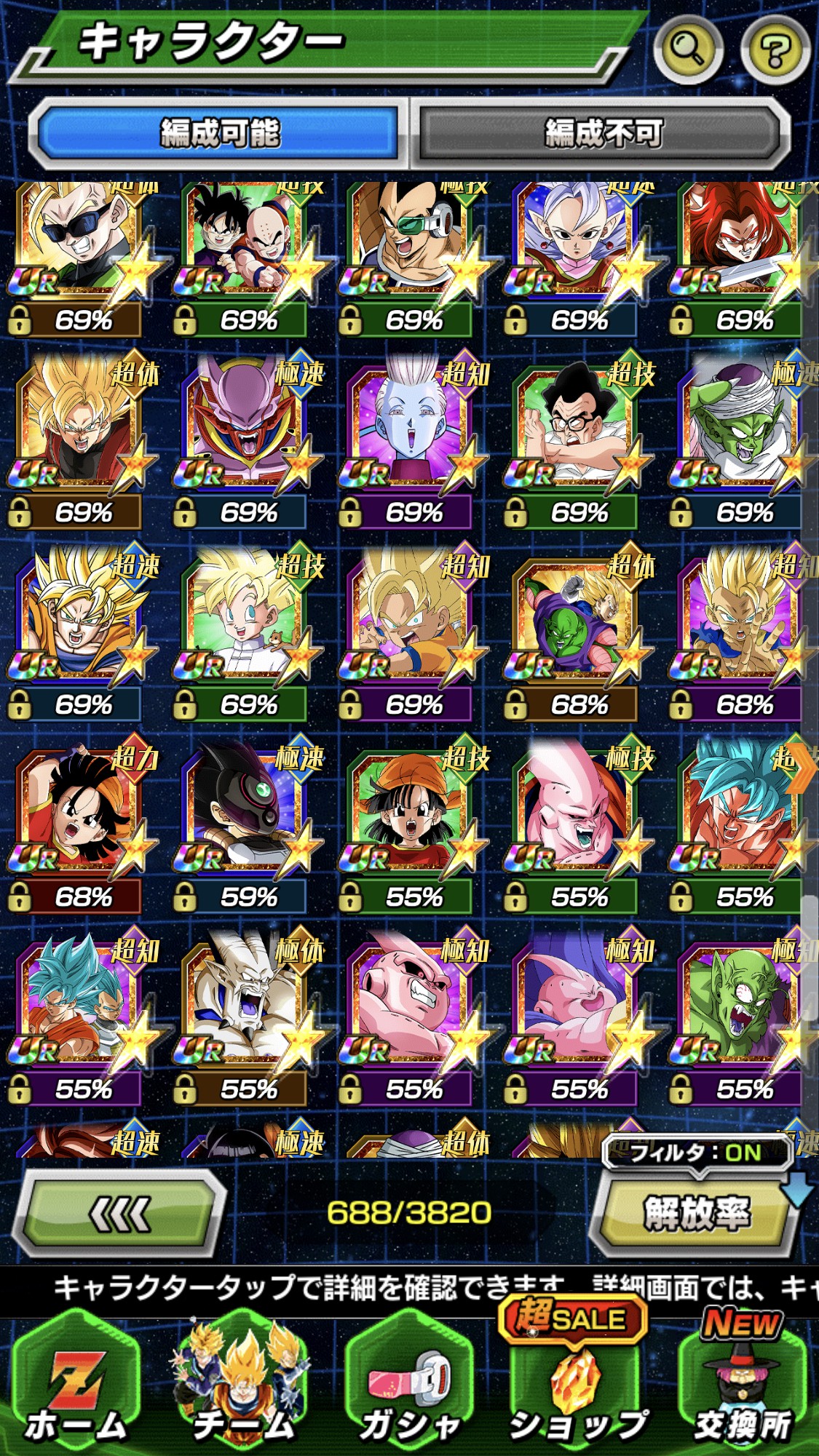Open the Pan 超技 55% card
Image resolution: width=819 pixels, height=1456 pixels.
pos(409,808)
